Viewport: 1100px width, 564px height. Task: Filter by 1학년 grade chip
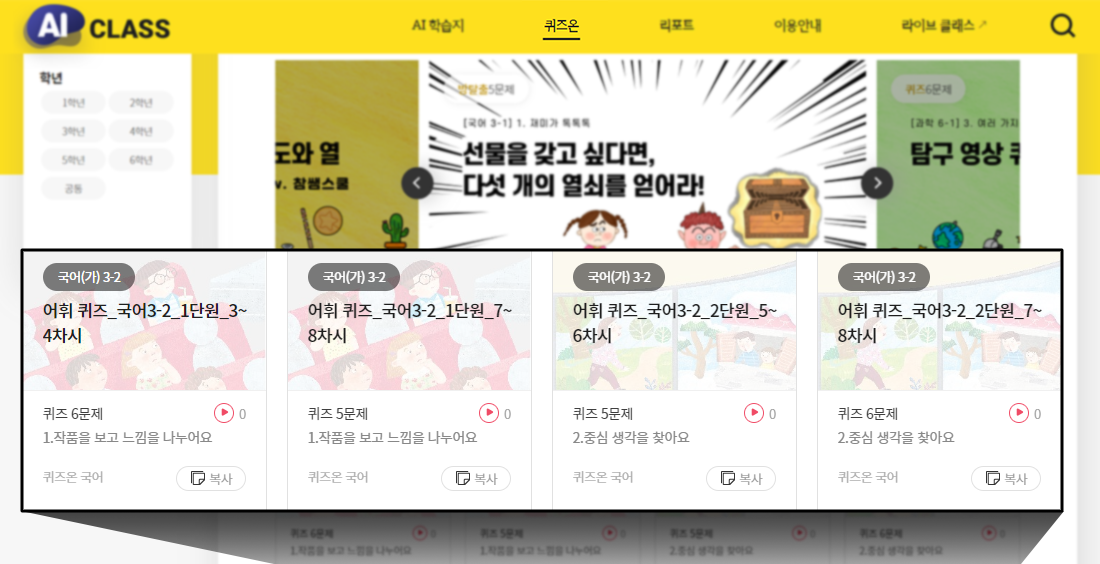[73, 103]
